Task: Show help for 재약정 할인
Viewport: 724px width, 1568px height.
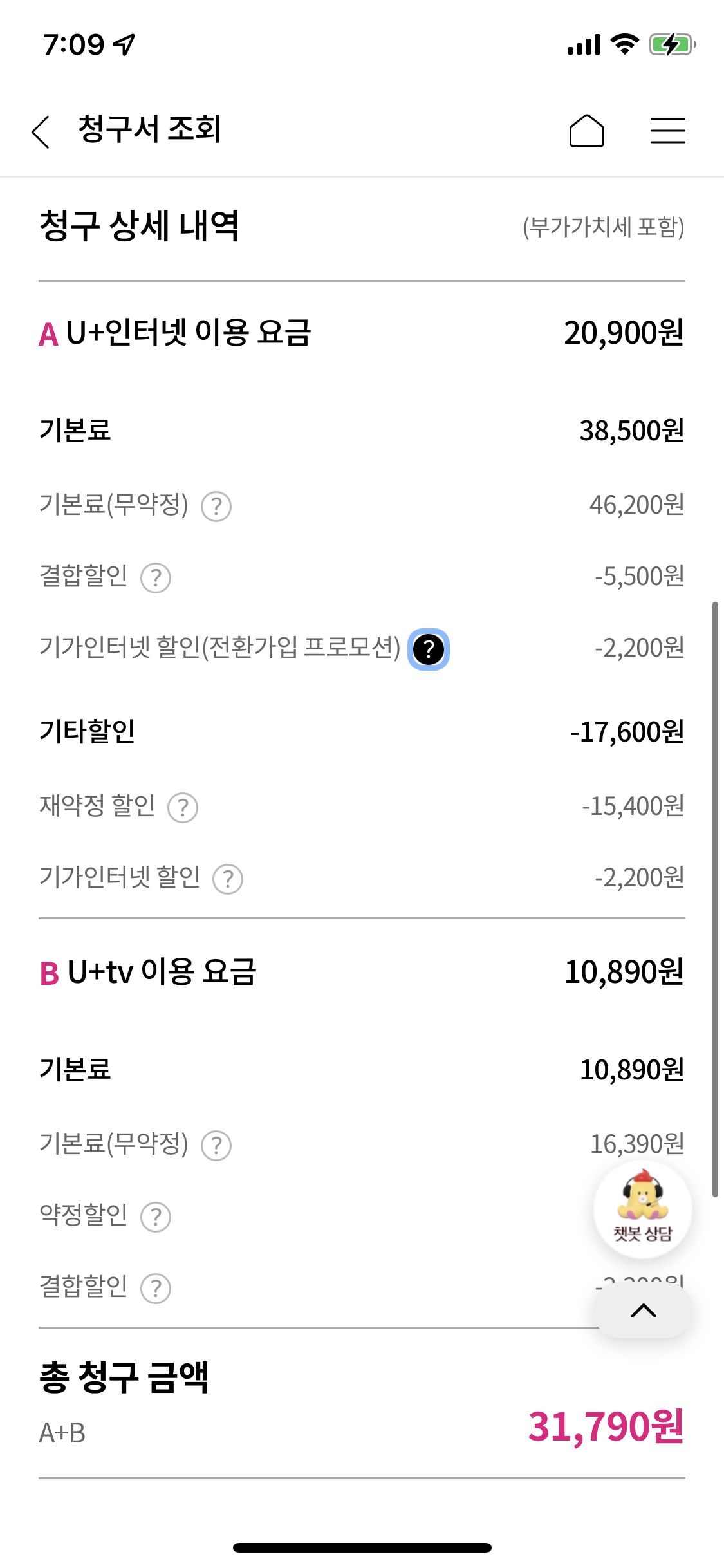Action: [x=183, y=807]
